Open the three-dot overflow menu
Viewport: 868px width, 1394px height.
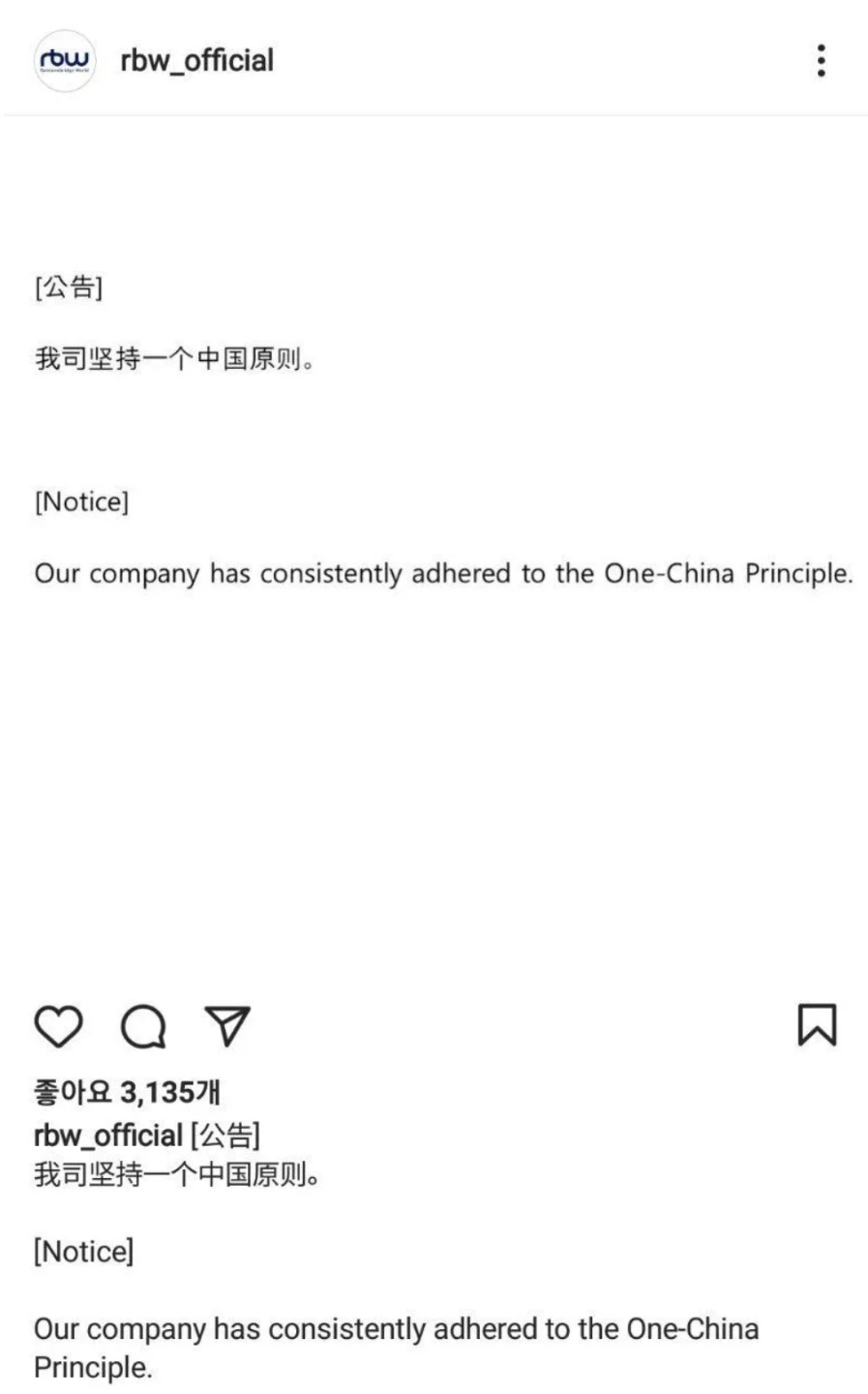[x=821, y=61]
